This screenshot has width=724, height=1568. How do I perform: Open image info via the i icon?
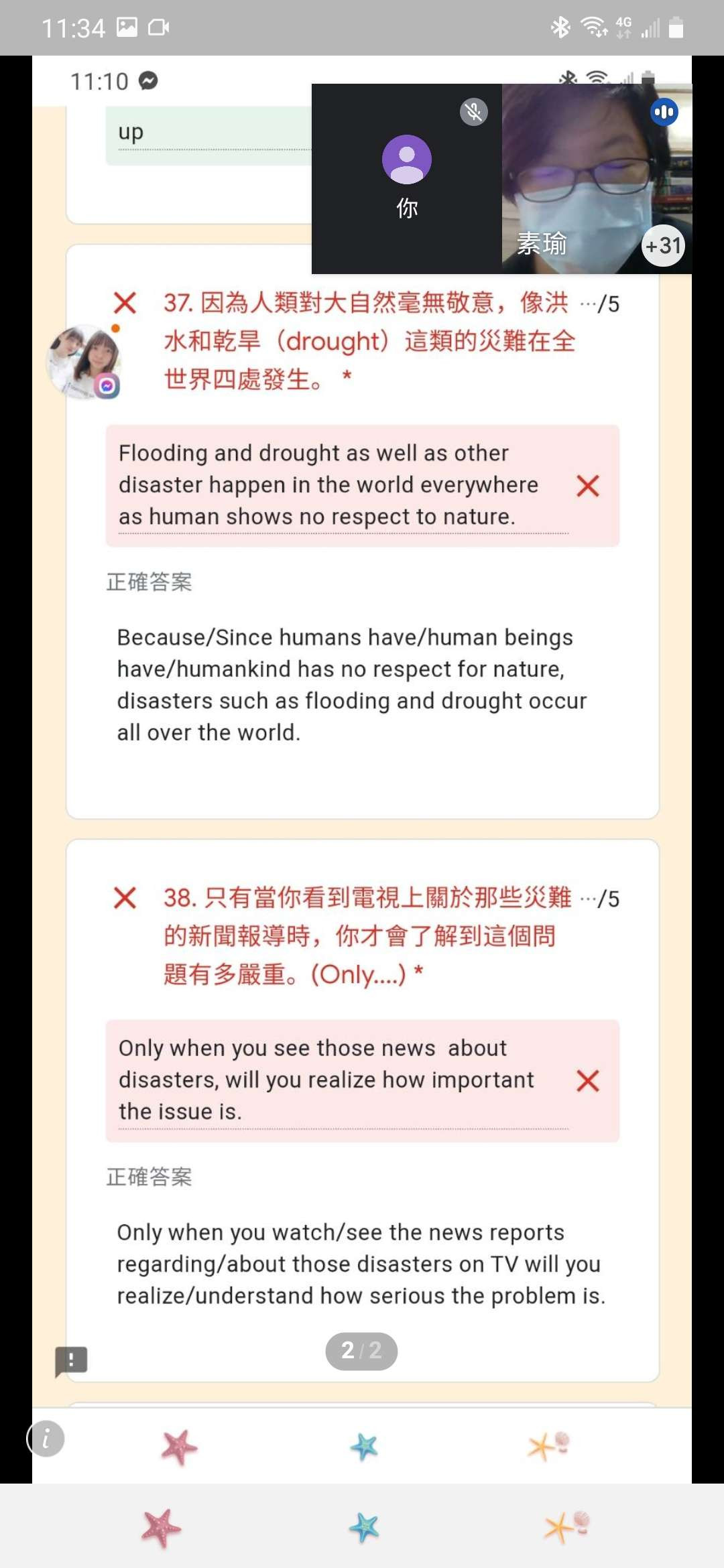(x=46, y=1439)
